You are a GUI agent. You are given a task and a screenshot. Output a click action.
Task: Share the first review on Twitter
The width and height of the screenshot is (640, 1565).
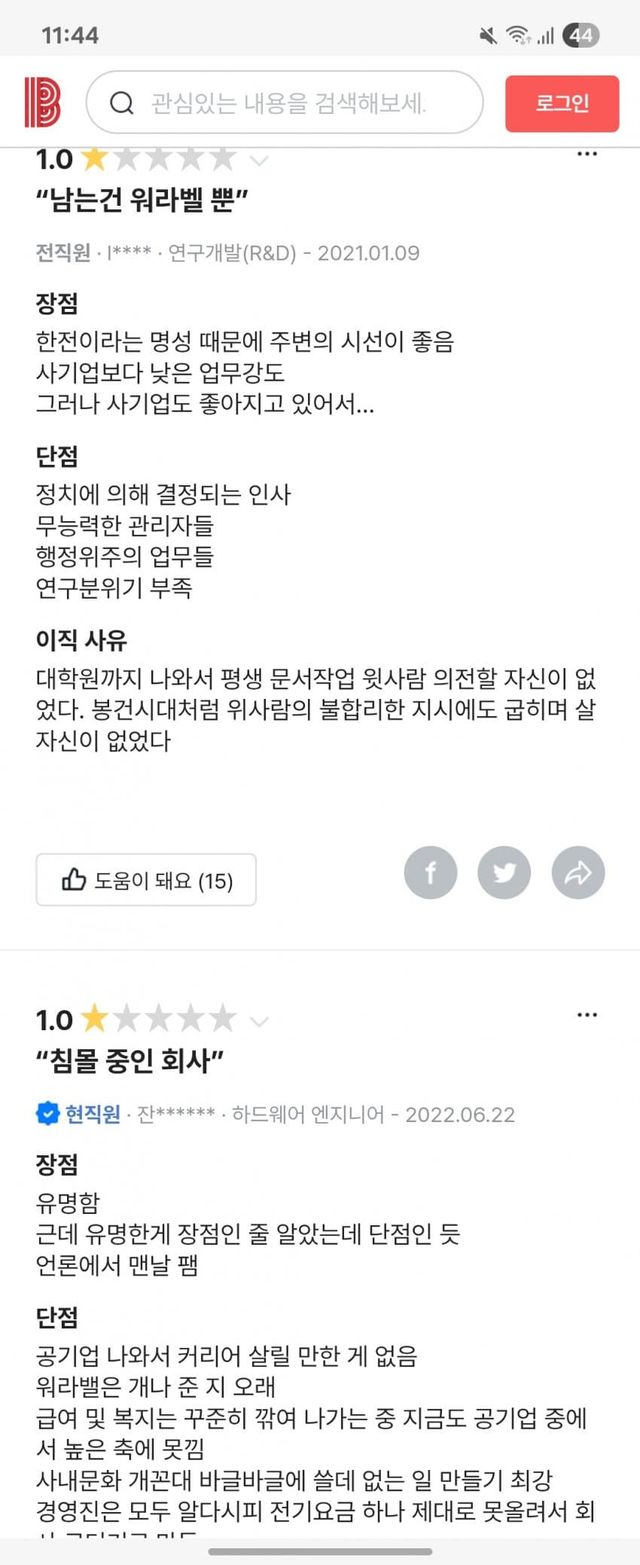[x=504, y=873]
